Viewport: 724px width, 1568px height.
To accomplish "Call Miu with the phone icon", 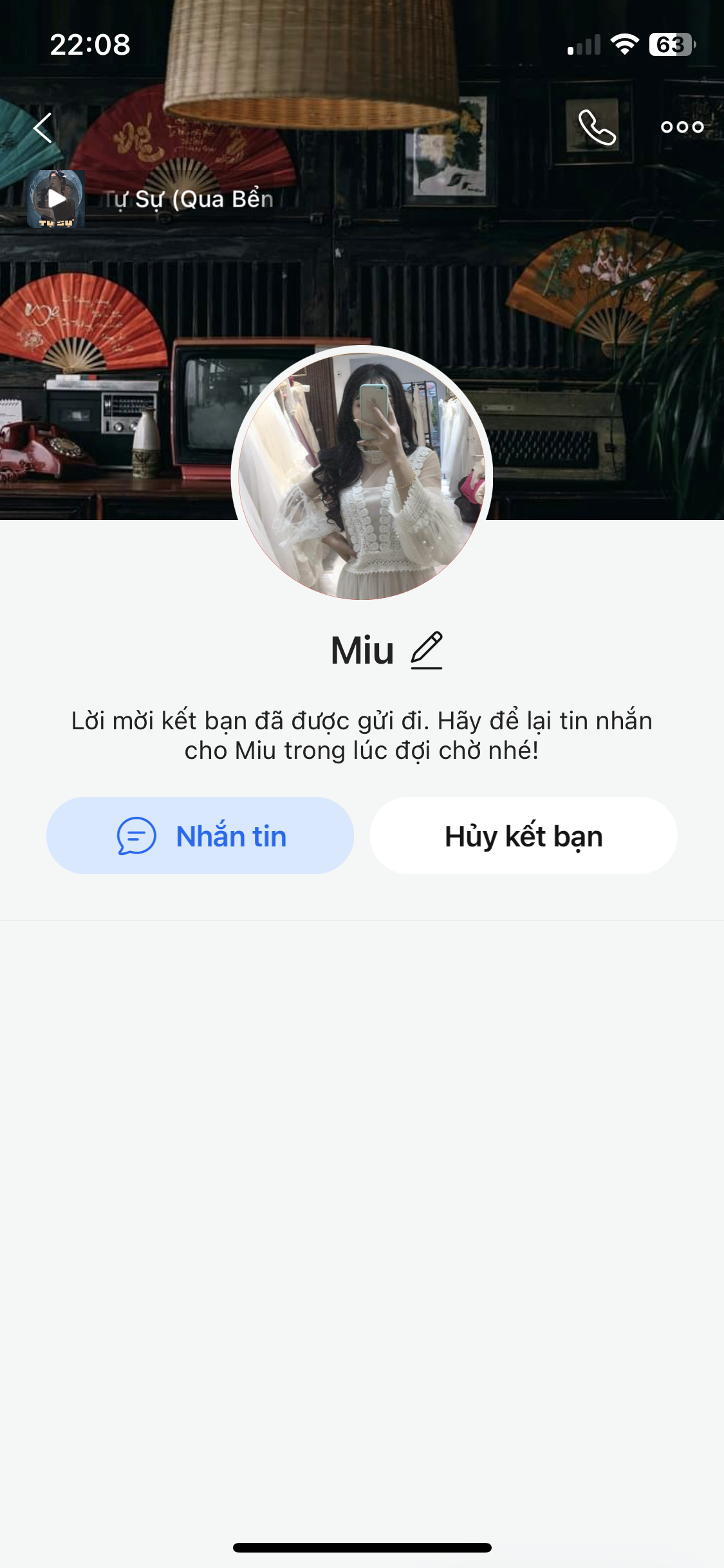I will tap(597, 127).
